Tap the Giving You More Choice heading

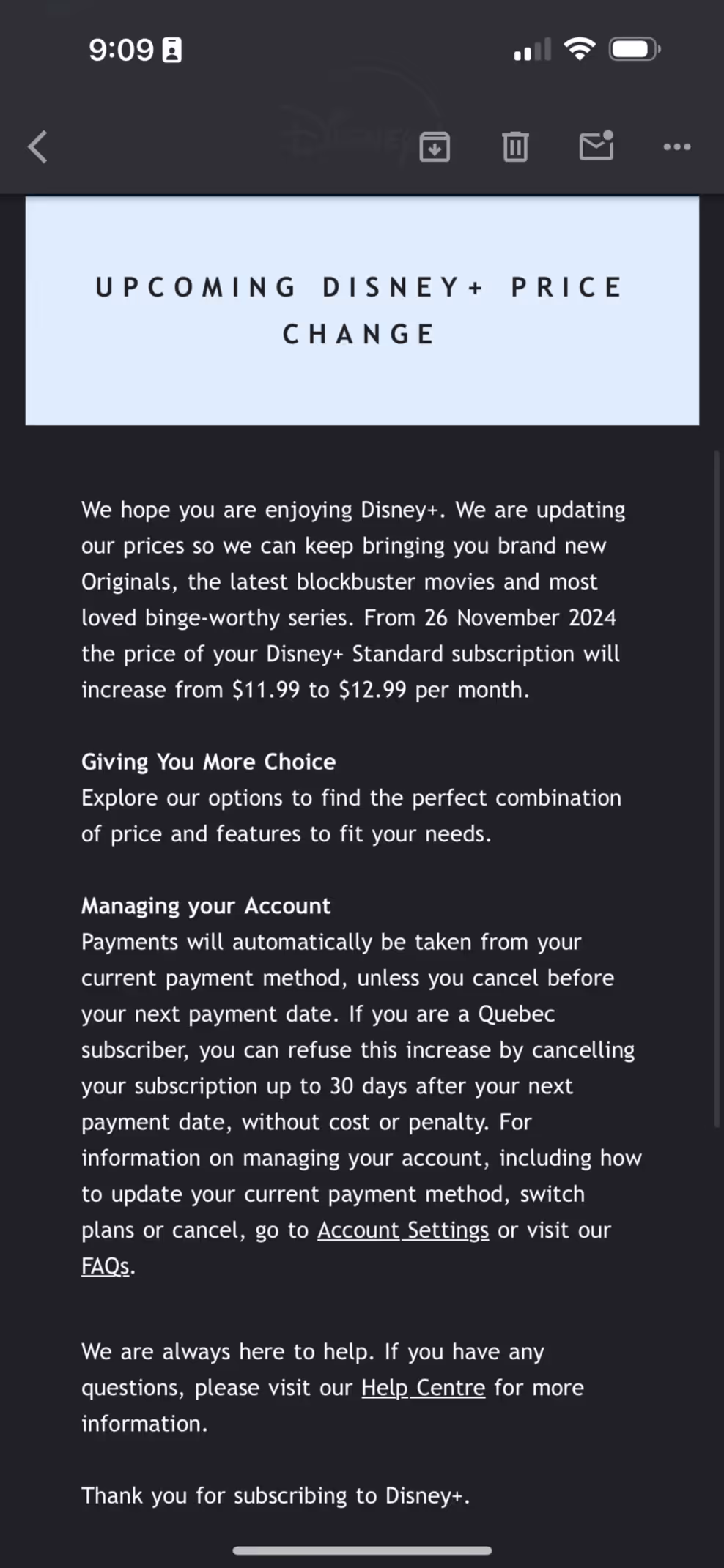[208, 762]
